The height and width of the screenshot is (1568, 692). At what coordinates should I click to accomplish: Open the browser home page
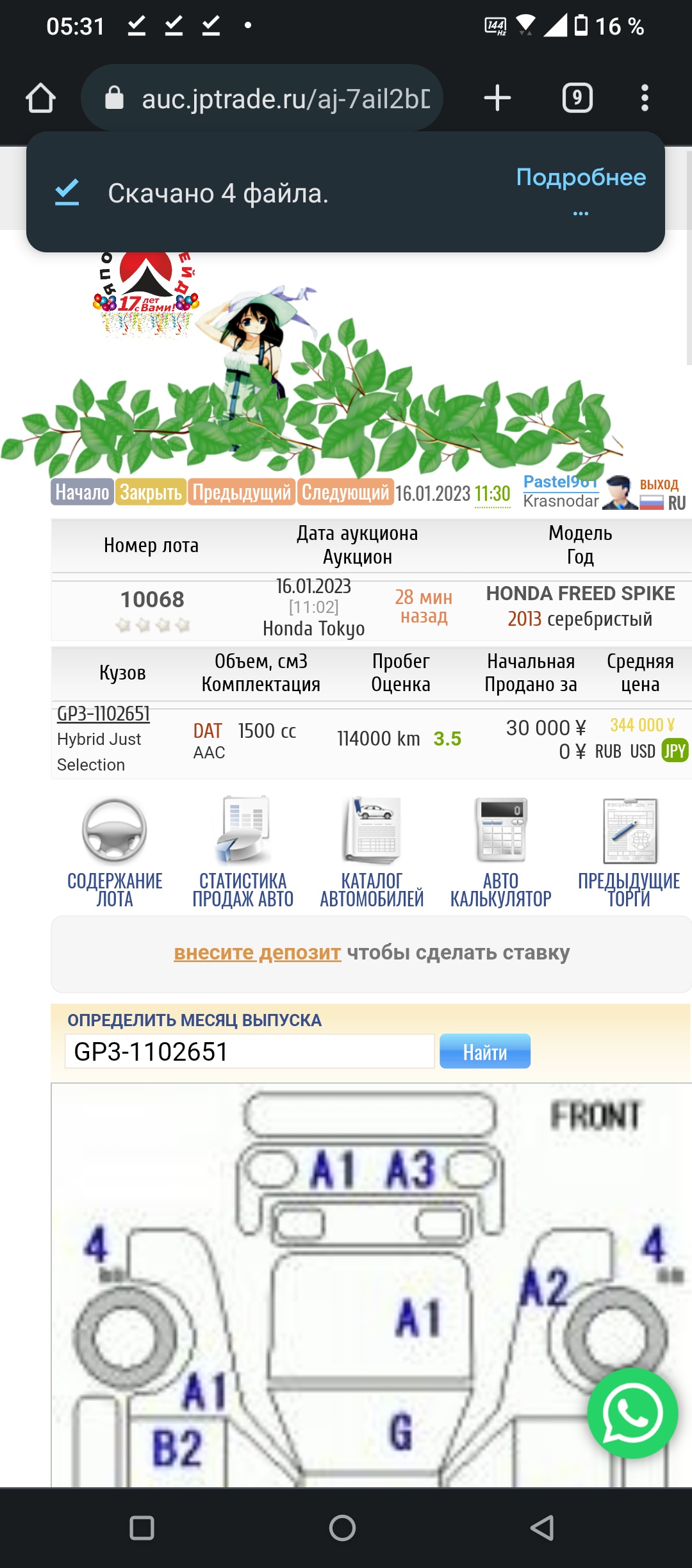(40, 98)
